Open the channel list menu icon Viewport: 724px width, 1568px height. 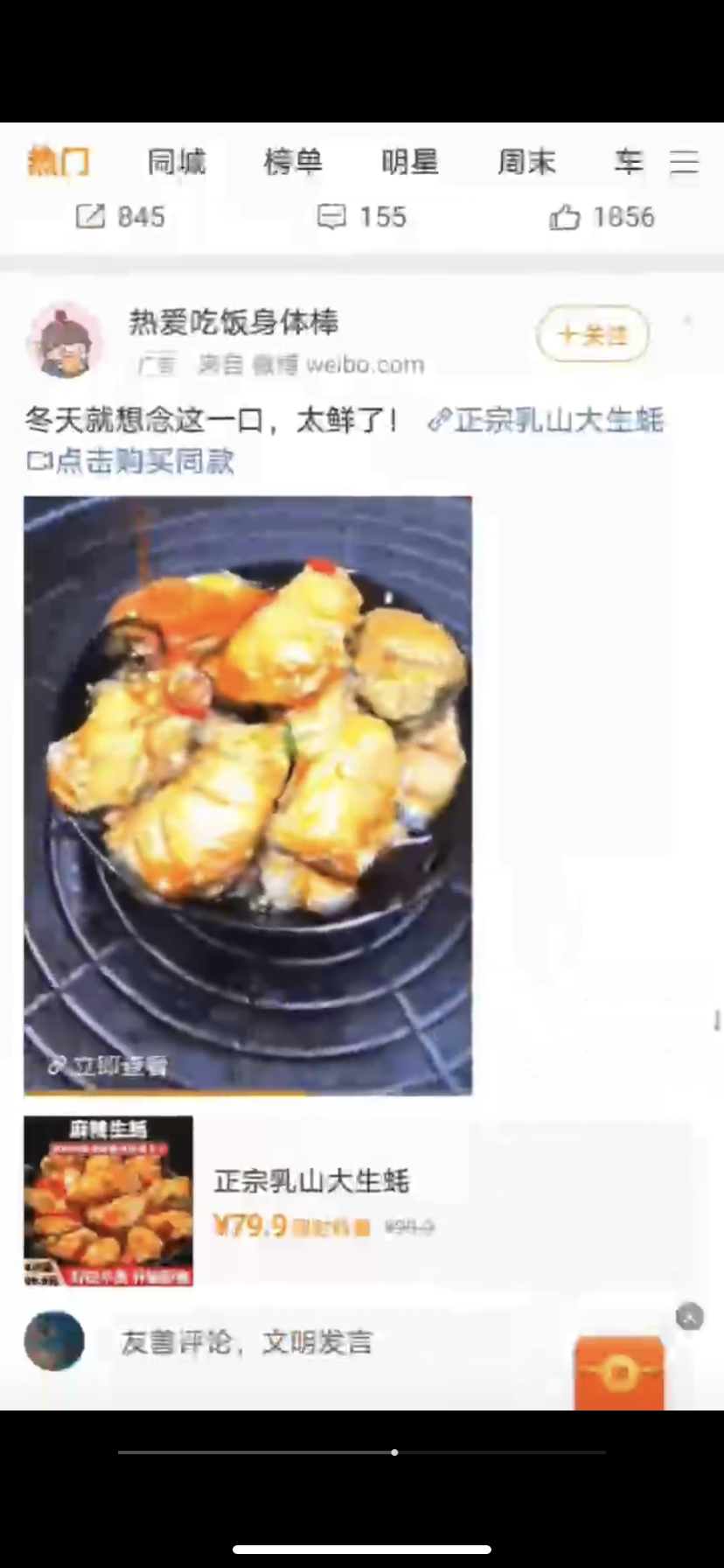[684, 162]
